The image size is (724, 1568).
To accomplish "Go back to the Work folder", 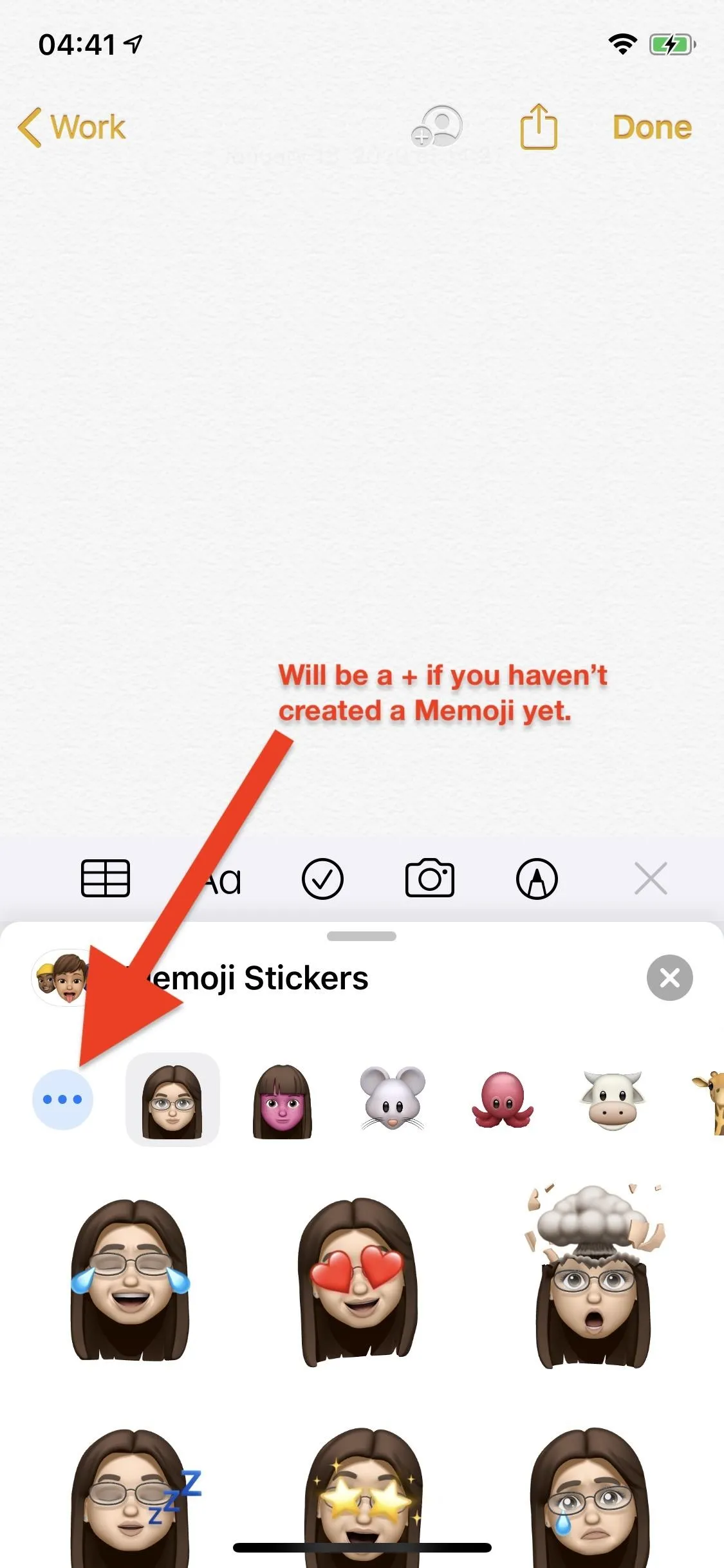I will point(72,127).
